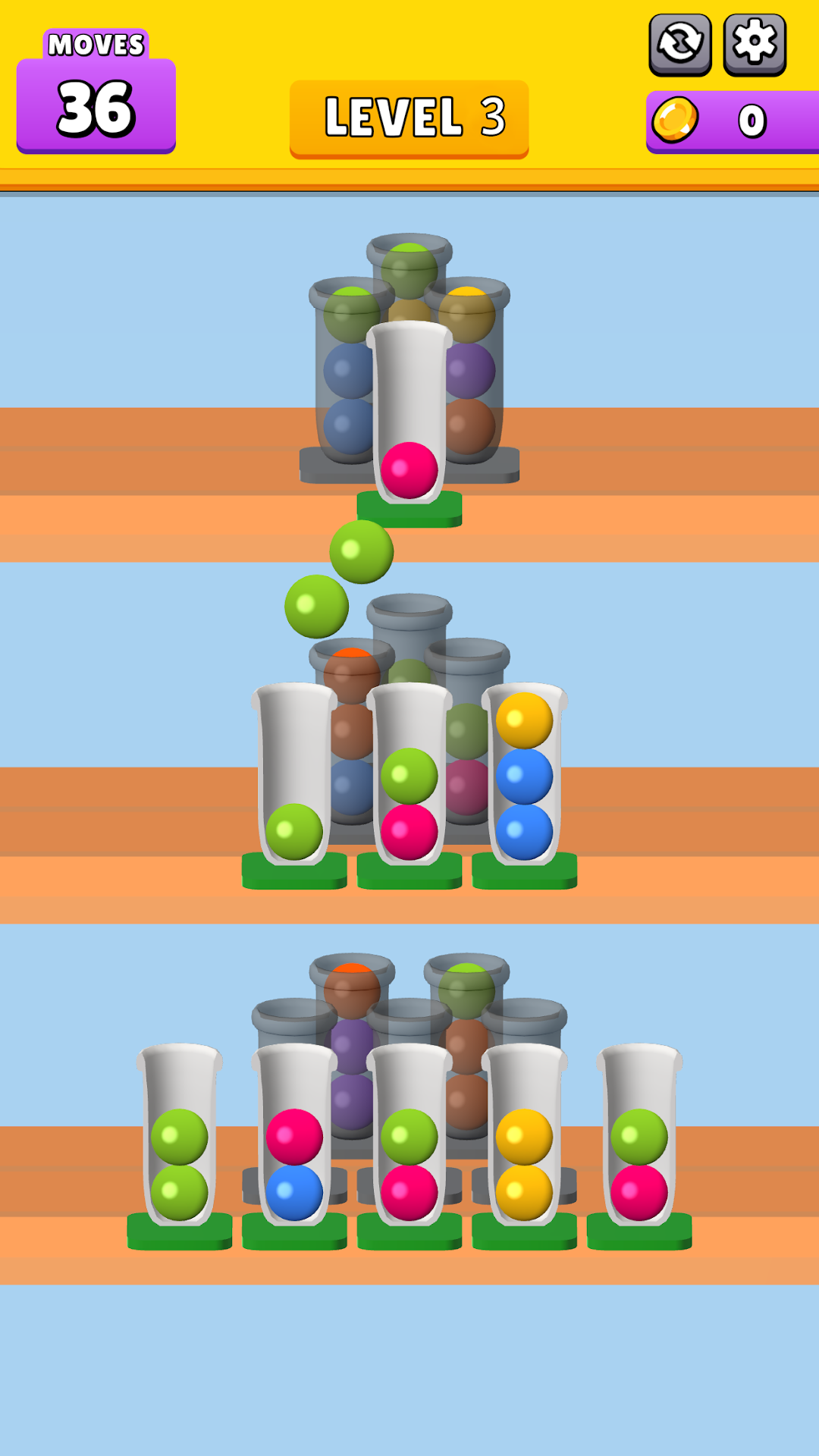The height and width of the screenshot is (1456, 819).
Task: Tap the tube with yellow and two blue balls
Action: pyautogui.click(x=525, y=777)
